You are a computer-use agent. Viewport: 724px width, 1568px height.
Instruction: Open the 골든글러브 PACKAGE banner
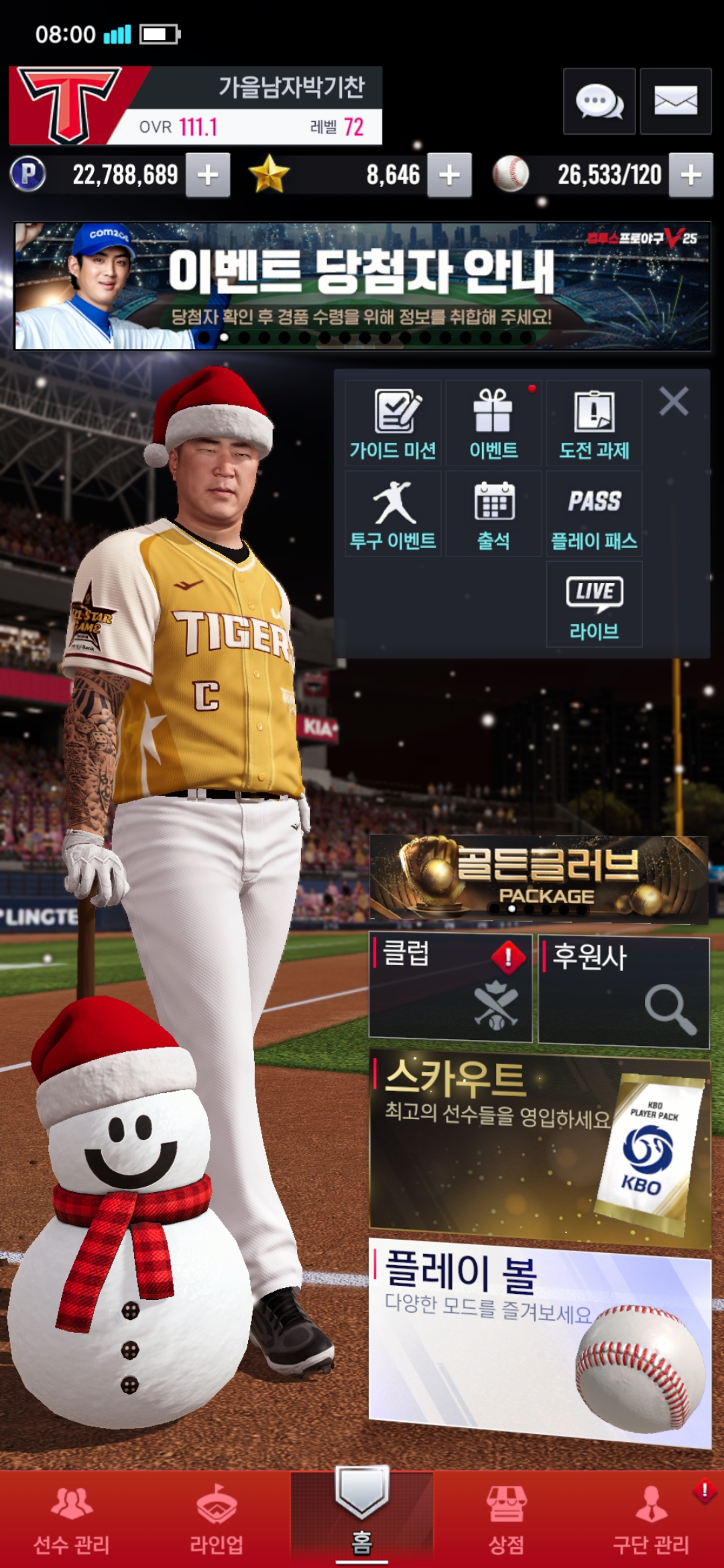tap(539, 878)
